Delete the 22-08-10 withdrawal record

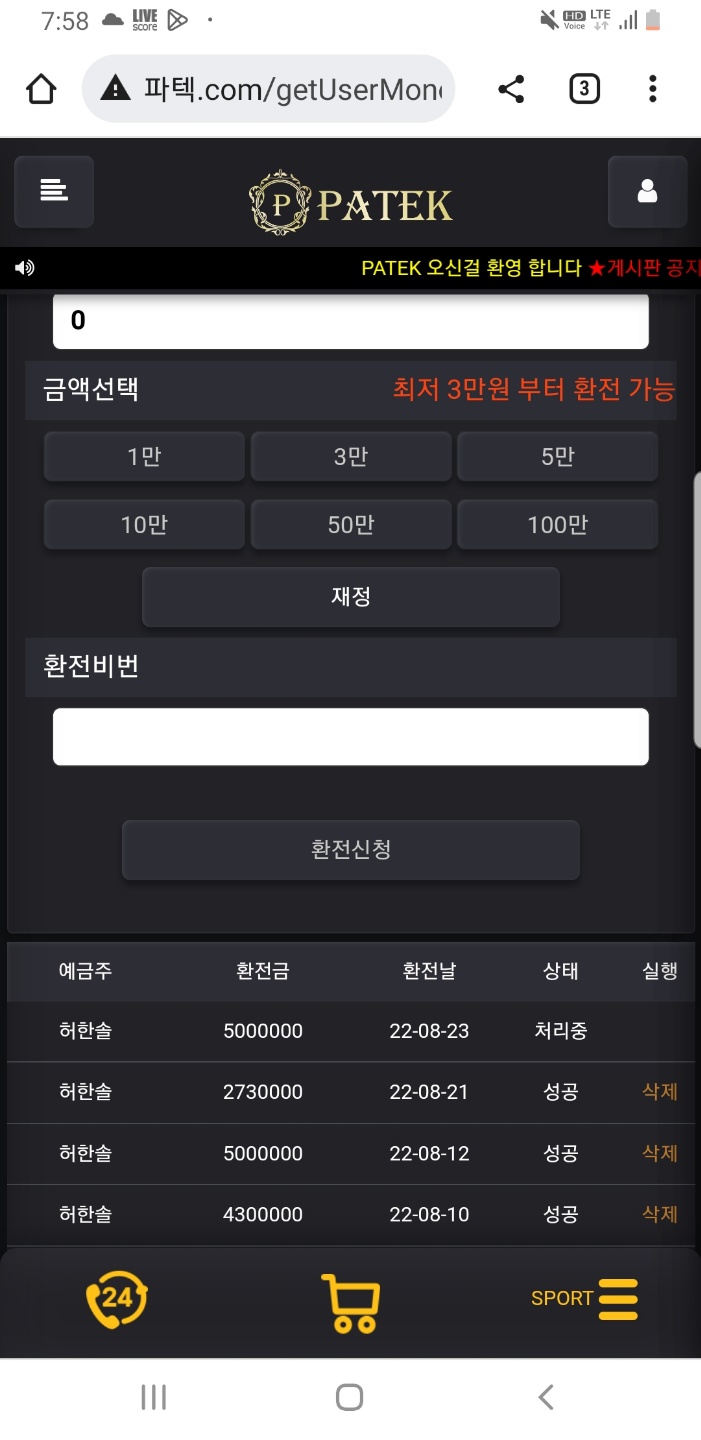(659, 1214)
